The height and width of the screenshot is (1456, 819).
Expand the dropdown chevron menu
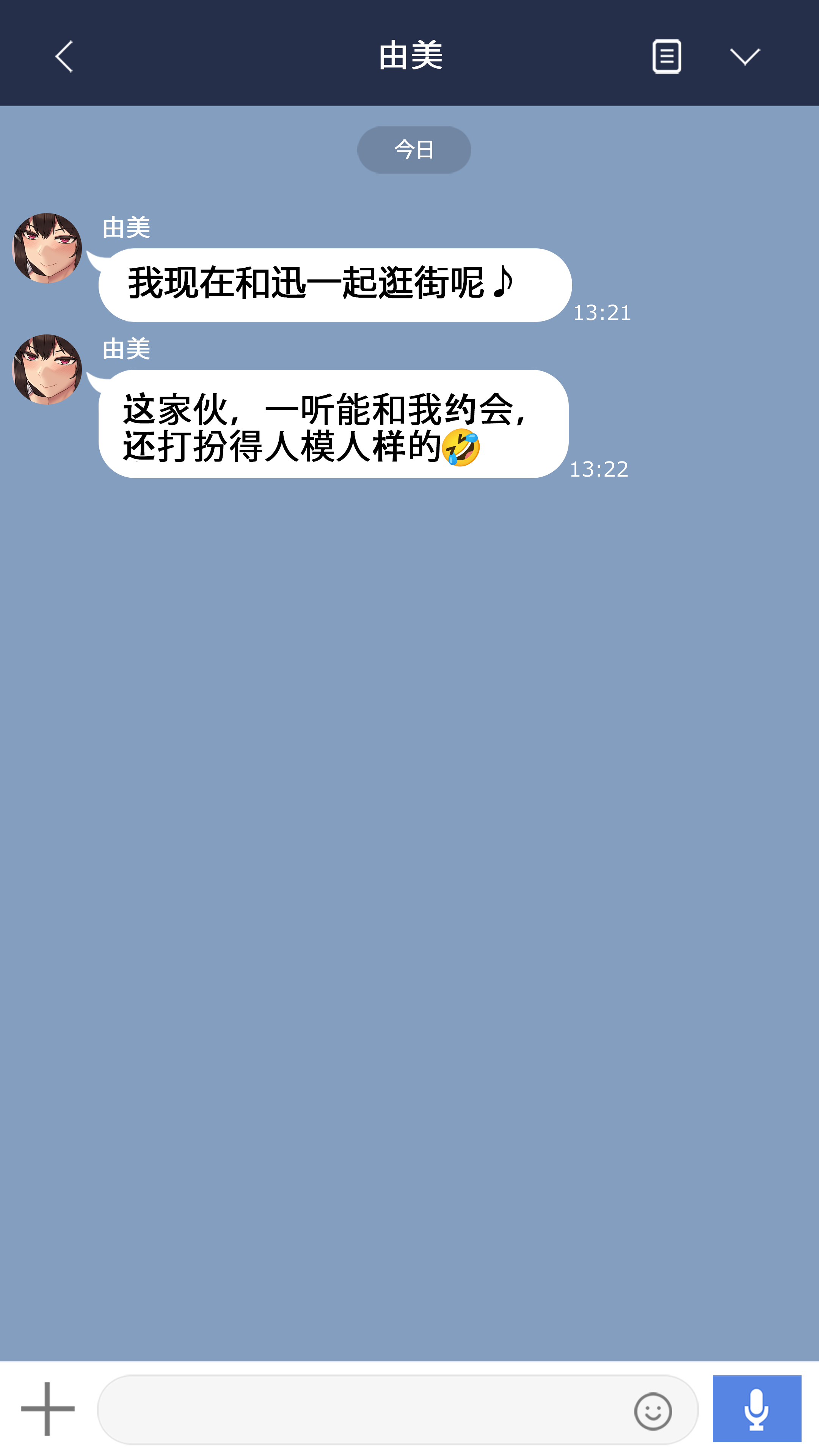click(x=744, y=56)
